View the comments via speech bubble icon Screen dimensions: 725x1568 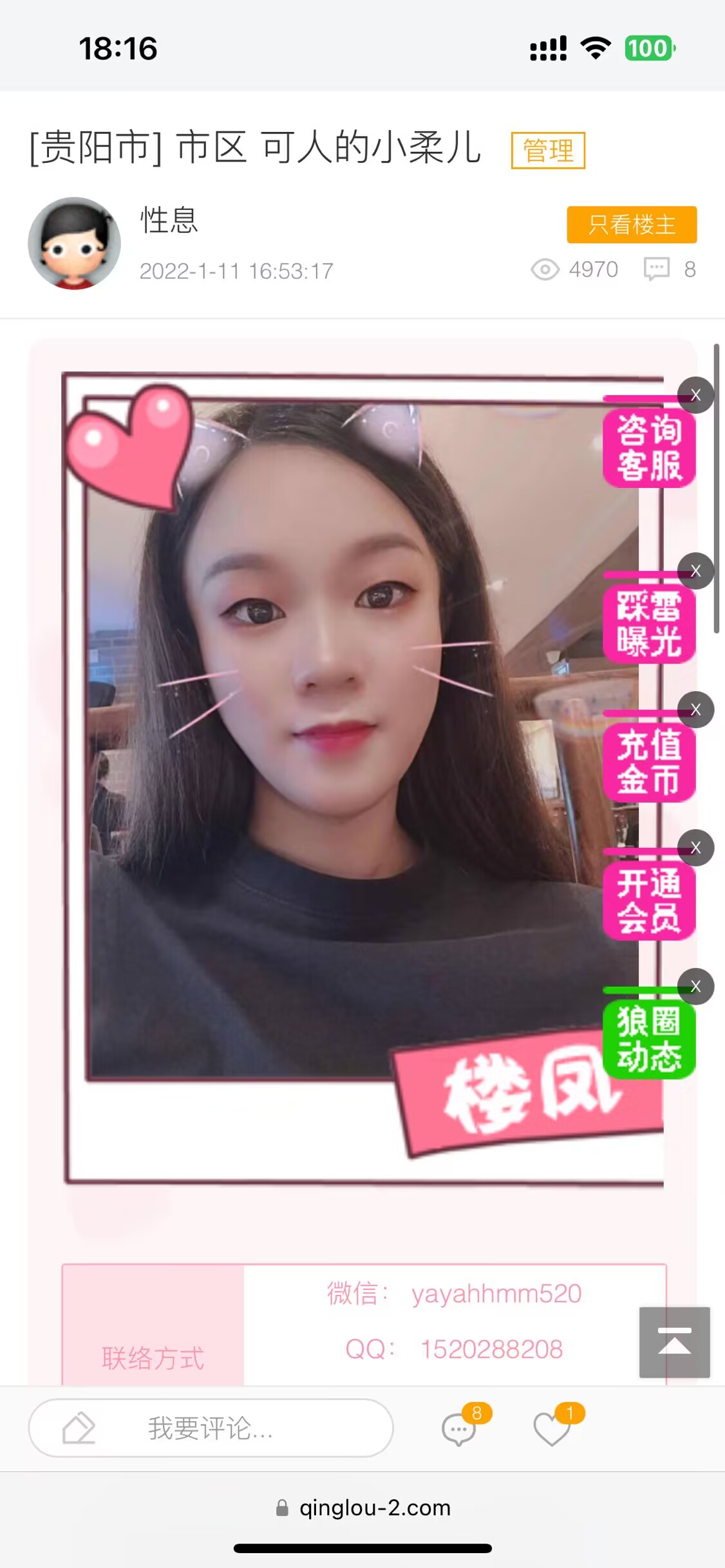459,1429
